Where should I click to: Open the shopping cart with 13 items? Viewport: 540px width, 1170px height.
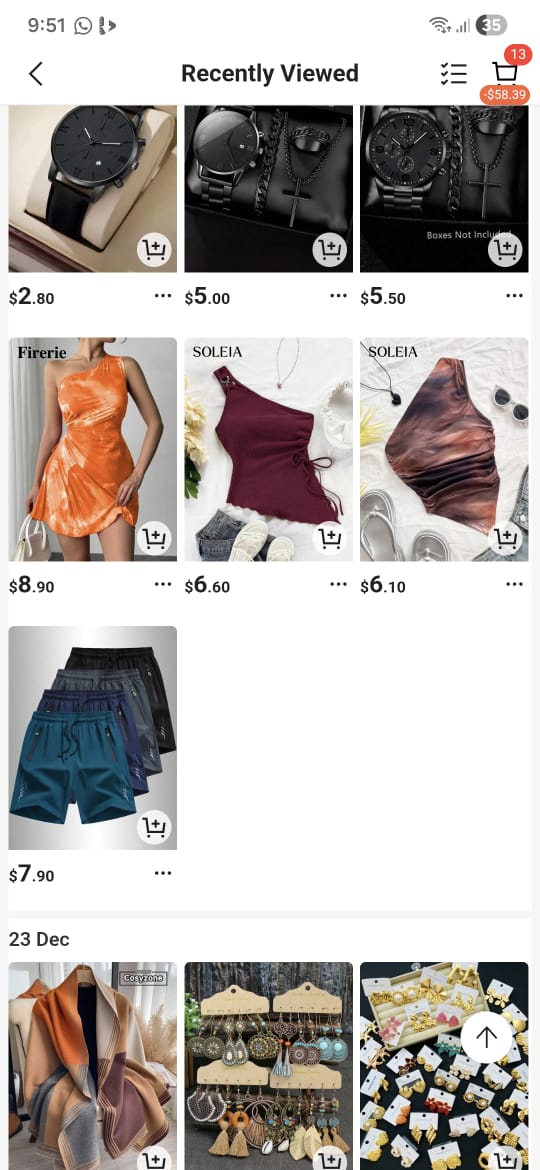click(505, 72)
